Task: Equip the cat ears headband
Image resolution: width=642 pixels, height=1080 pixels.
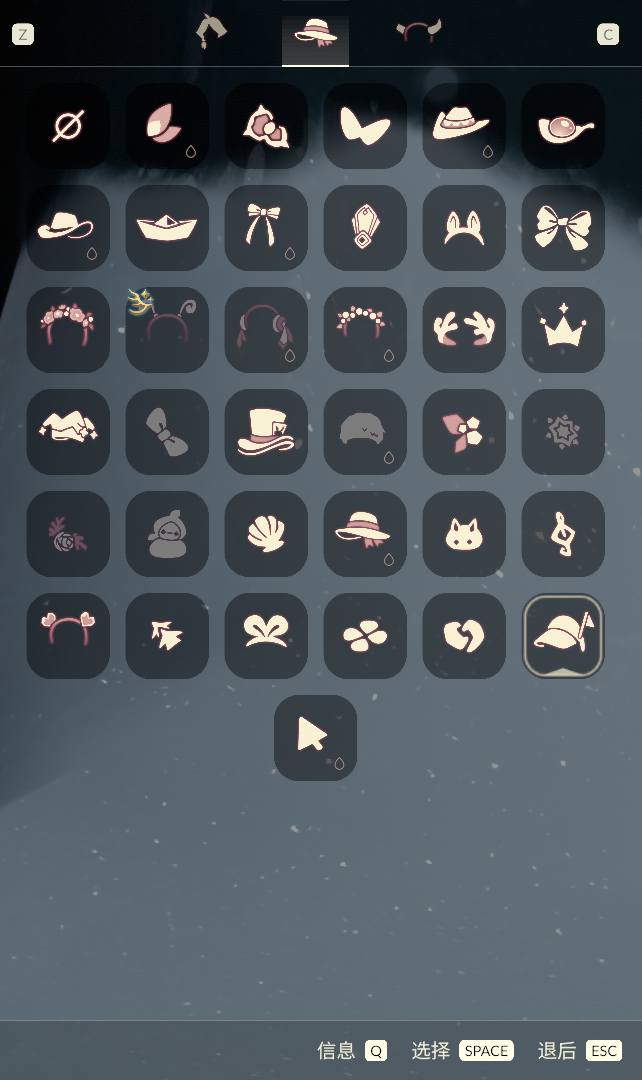Action: pyautogui.click(x=464, y=228)
